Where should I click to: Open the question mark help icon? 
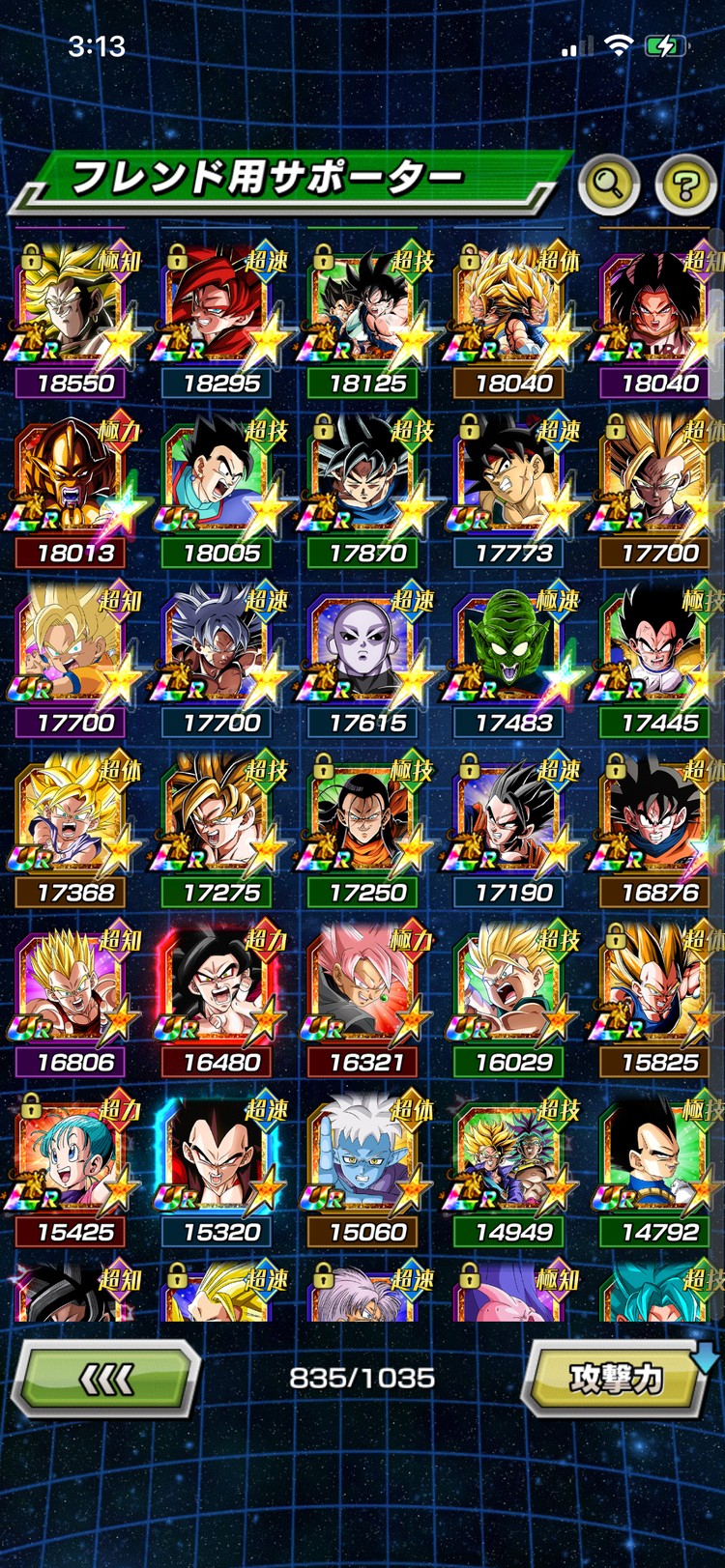[685, 183]
